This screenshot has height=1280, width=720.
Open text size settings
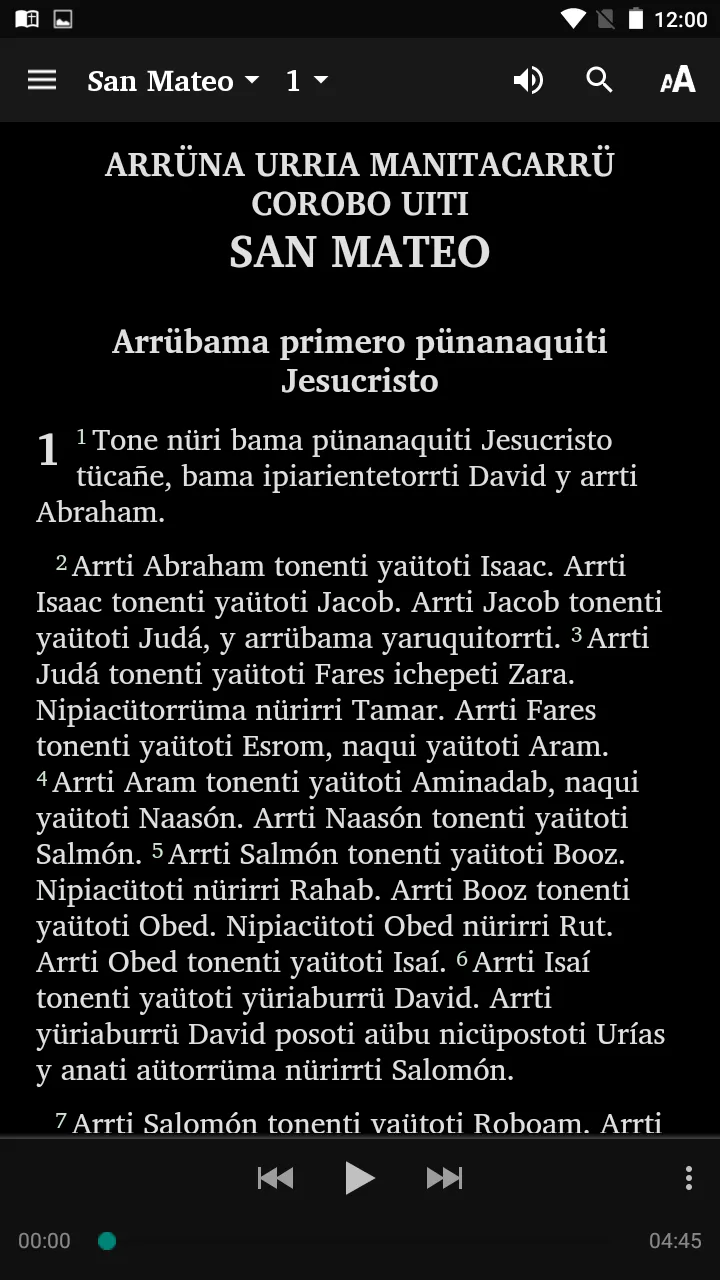pyautogui.click(x=678, y=80)
